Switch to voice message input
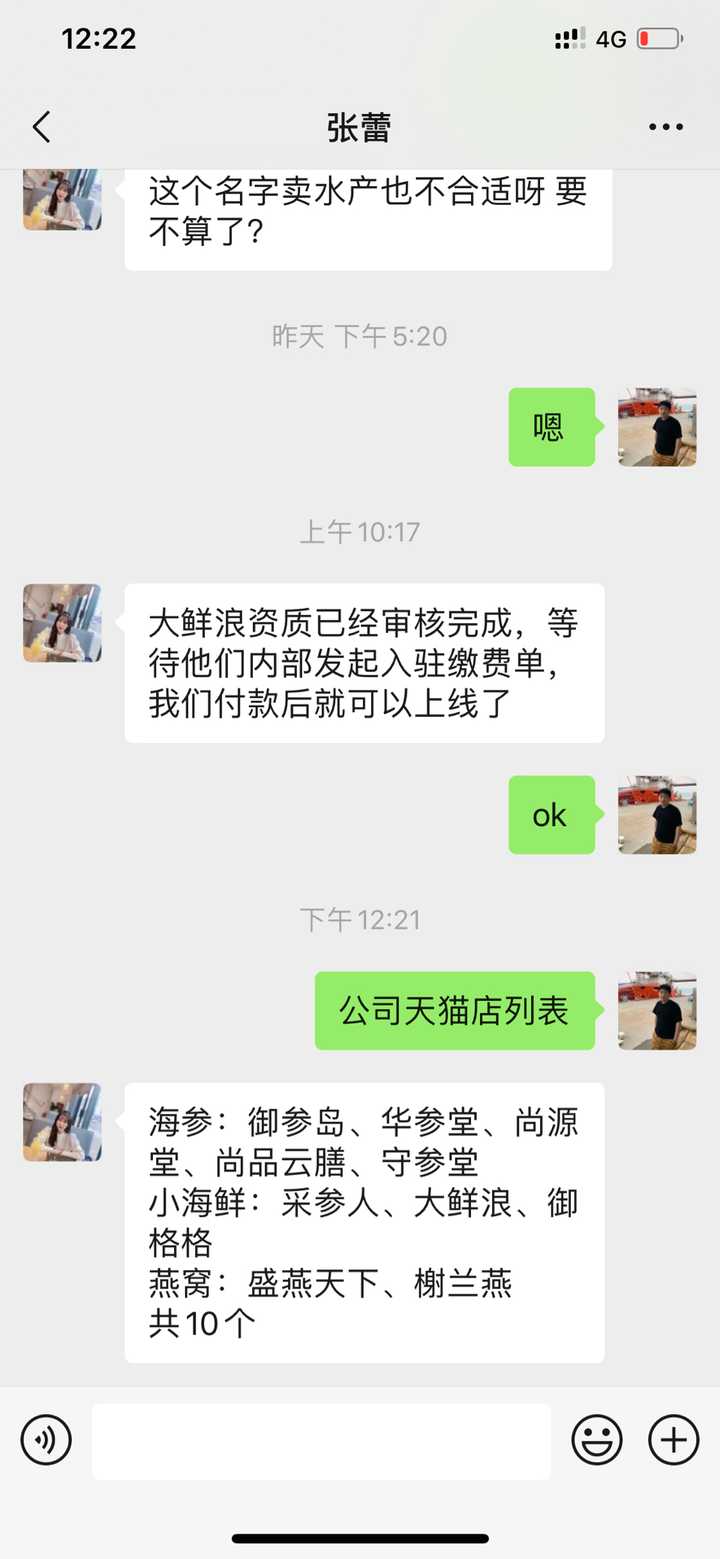Image resolution: width=720 pixels, height=1559 pixels. pos(46,1440)
